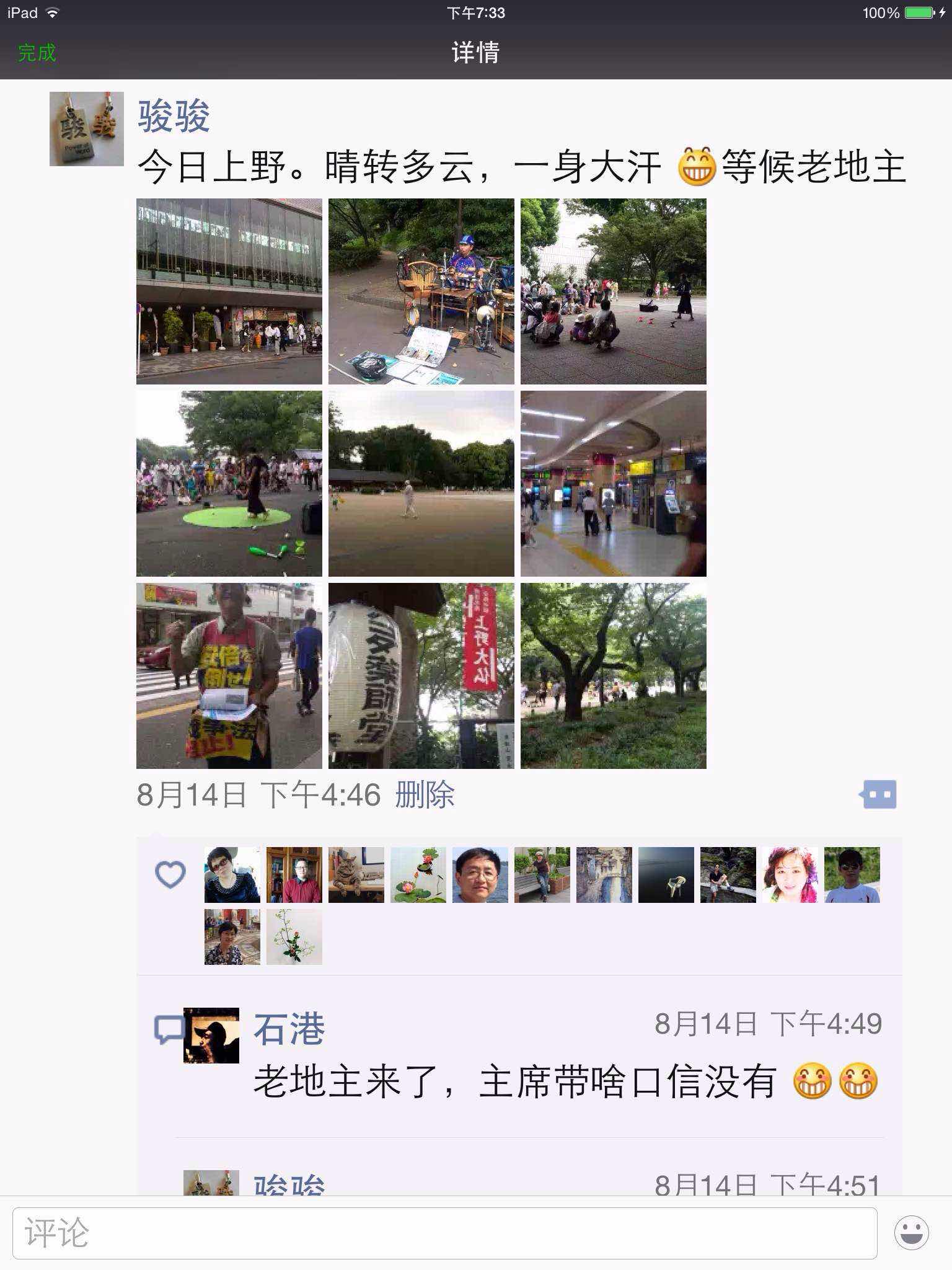Open the cat avatar among likers
Screen dimensions: 952x1270
pyautogui.click(x=356, y=875)
